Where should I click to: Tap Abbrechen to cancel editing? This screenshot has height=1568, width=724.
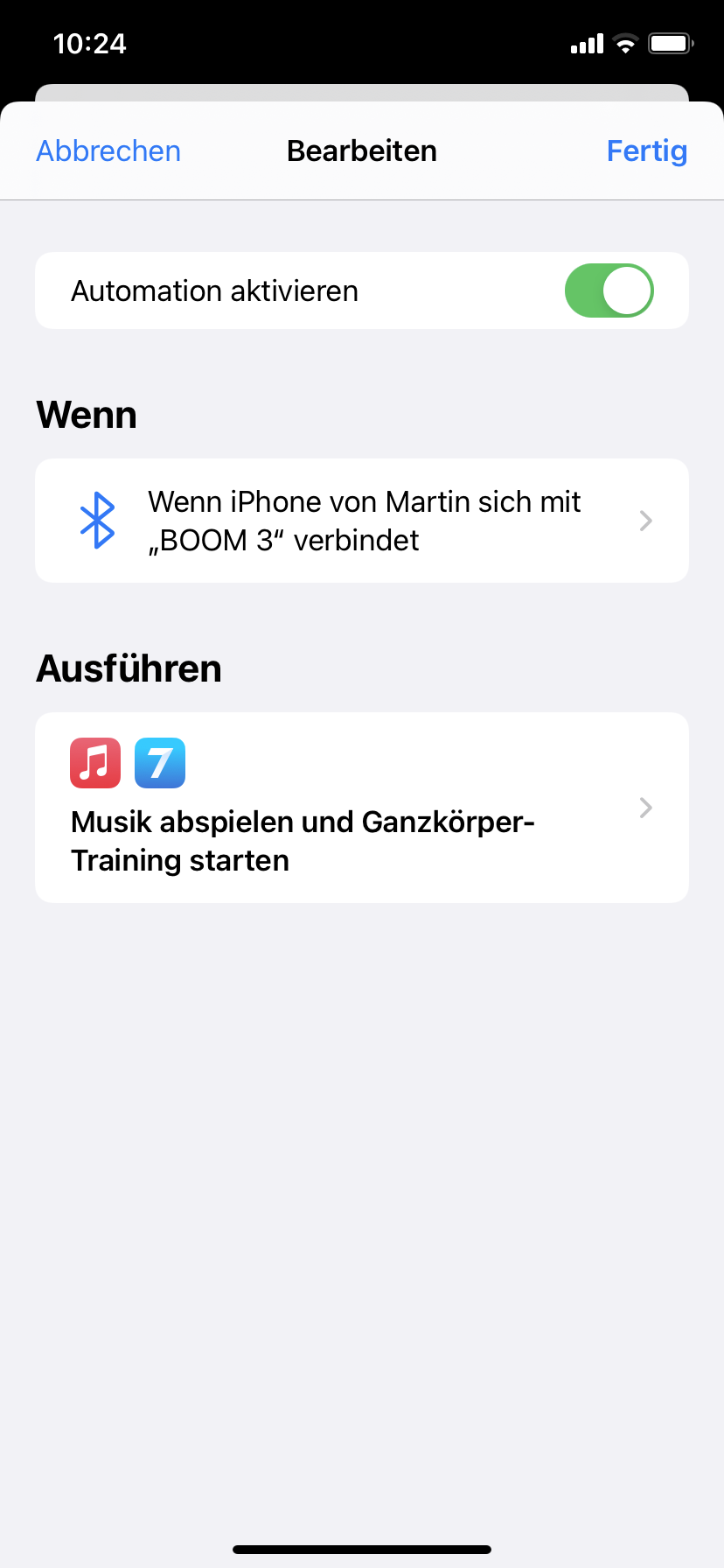click(108, 151)
